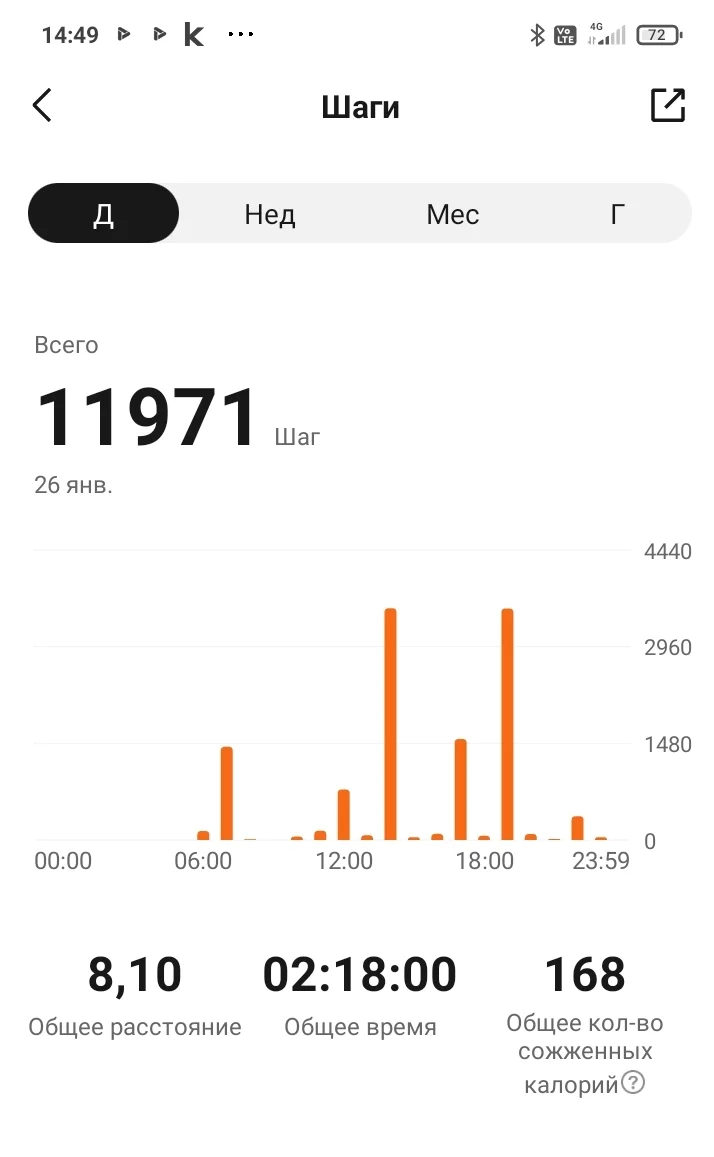Switch to the Г yearly tab
The image size is (714, 1157).
[x=618, y=214]
